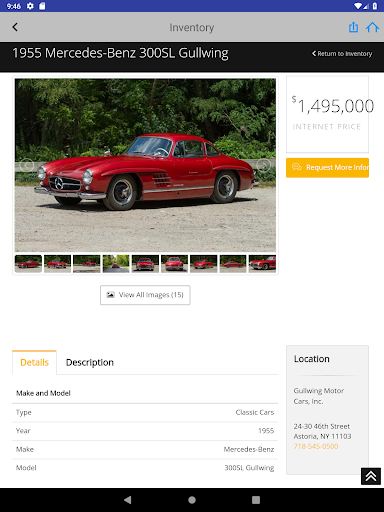
Task: Open the home icon in the app bar
Action: pos(372,27)
